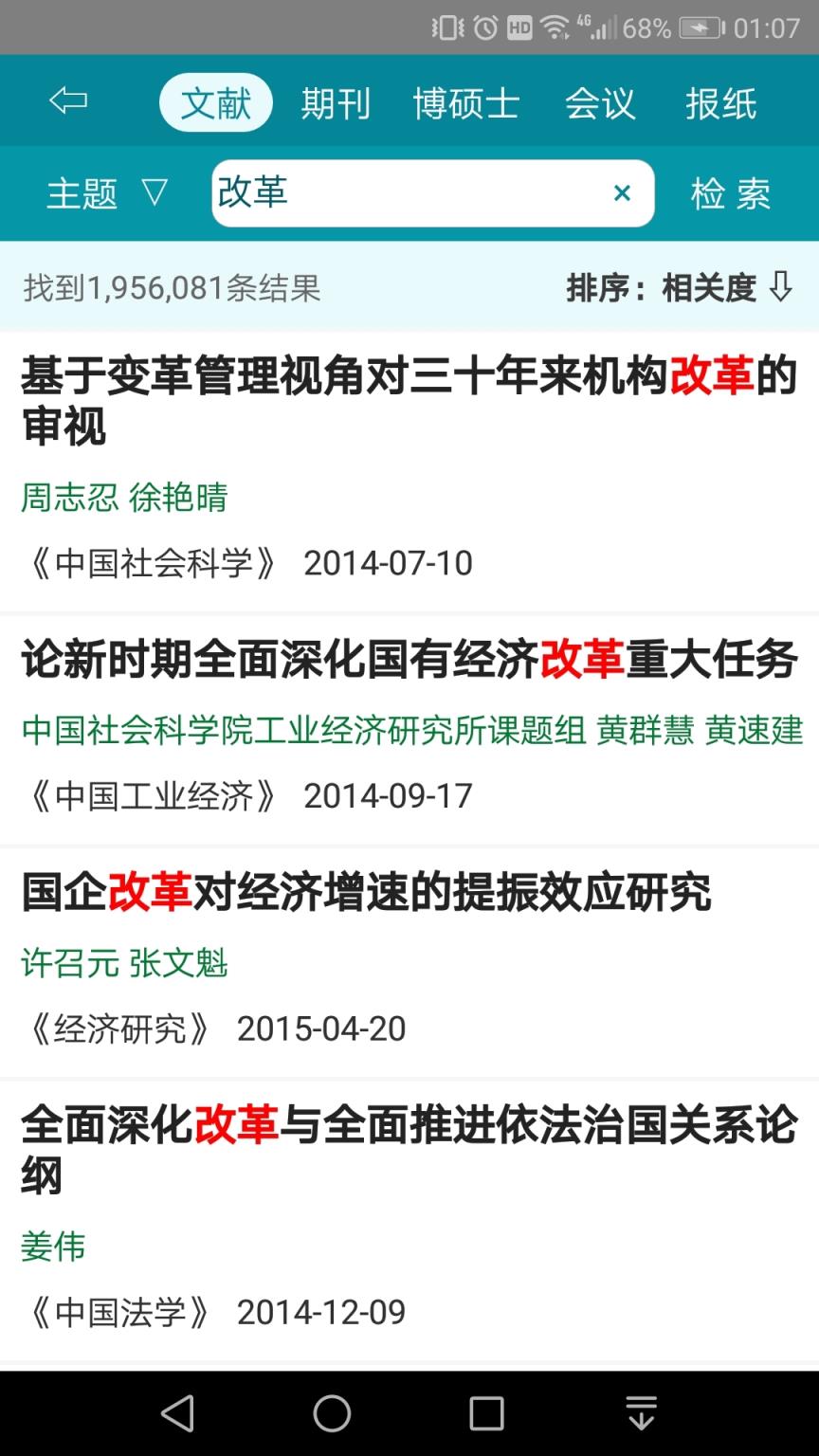Image resolution: width=819 pixels, height=1456 pixels.
Task: Tap author 姜伟 under the fourth result
Action: tap(53, 1247)
